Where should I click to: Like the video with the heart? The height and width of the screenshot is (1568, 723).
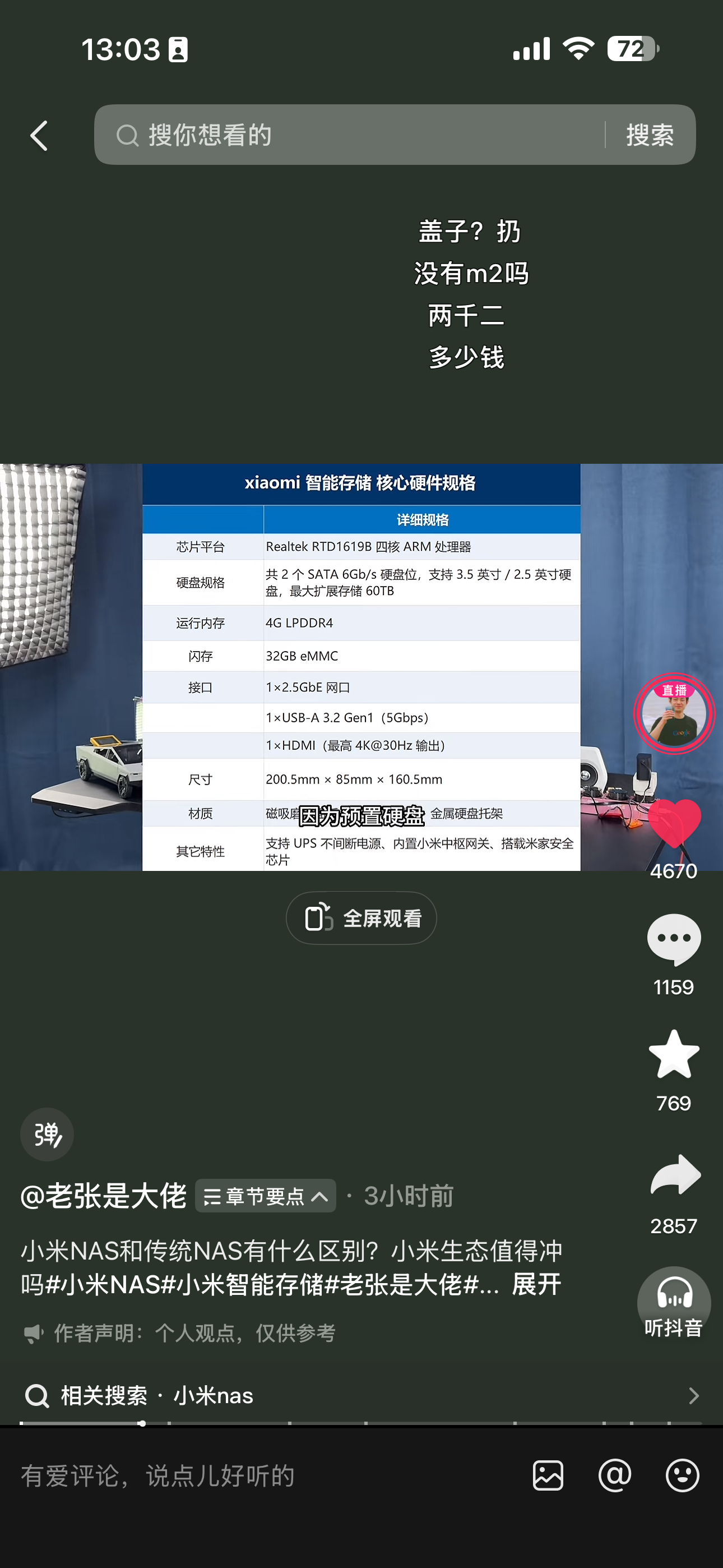click(x=674, y=824)
